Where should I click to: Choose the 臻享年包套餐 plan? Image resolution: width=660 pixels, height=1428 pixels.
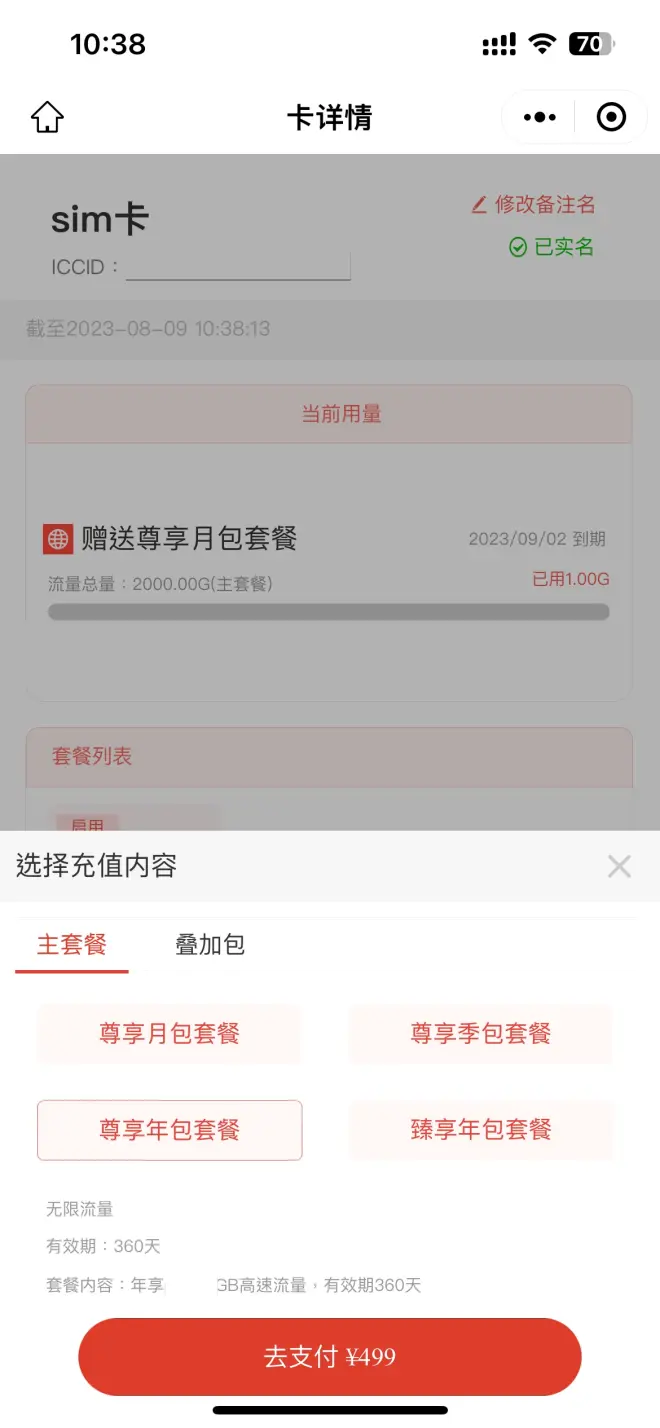[x=481, y=1130]
